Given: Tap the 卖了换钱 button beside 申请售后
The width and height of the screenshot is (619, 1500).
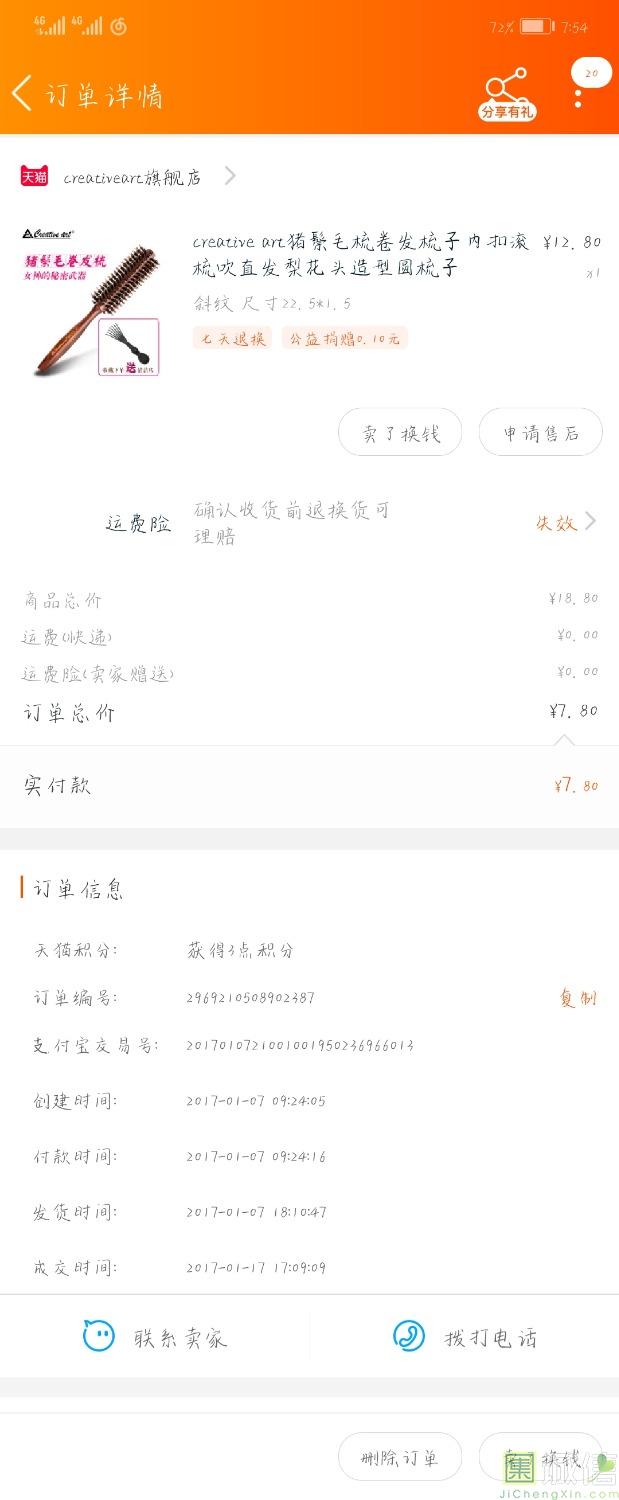Looking at the screenshot, I should pyautogui.click(x=400, y=433).
